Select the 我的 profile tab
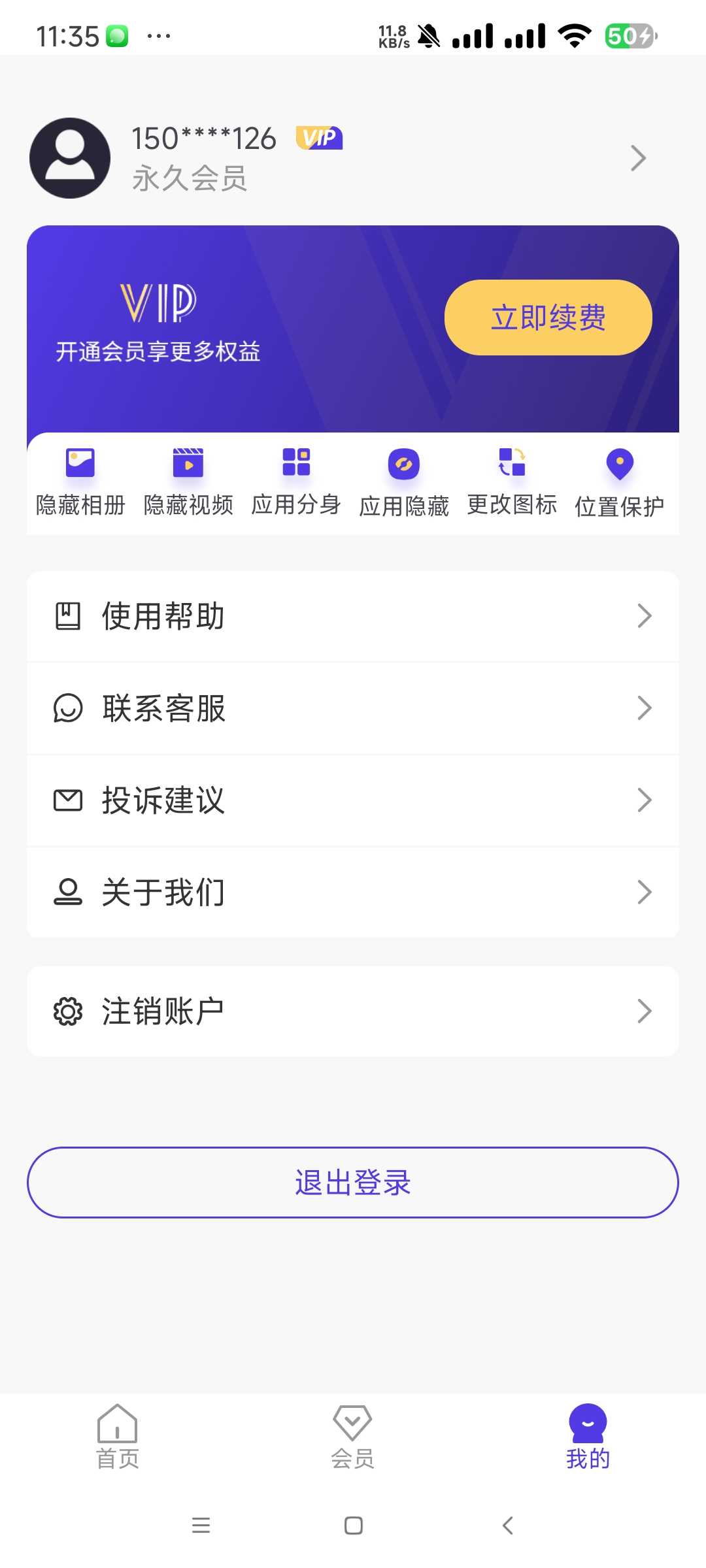Viewport: 706px width, 1568px height. click(588, 1437)
